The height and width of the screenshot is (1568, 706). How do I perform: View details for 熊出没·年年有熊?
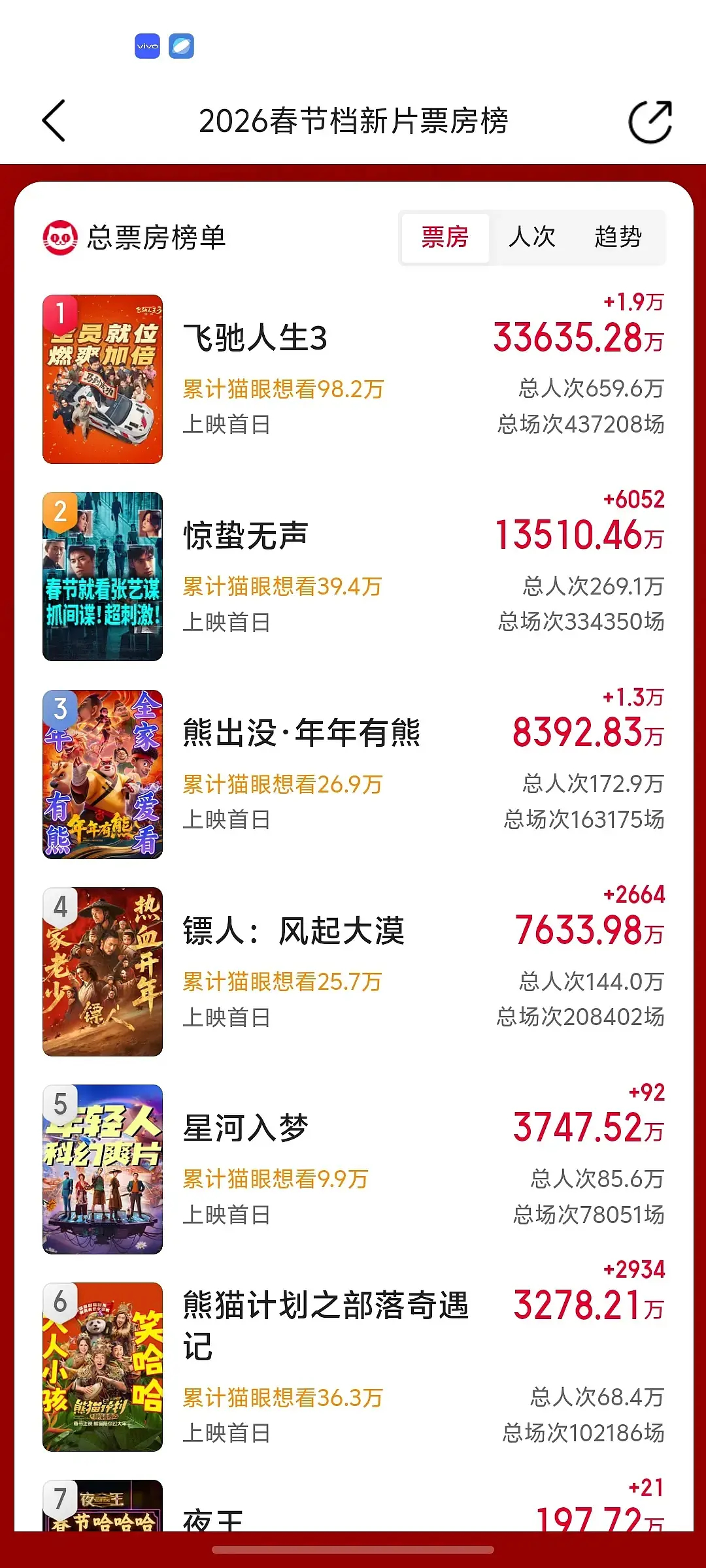pos(301,733)
